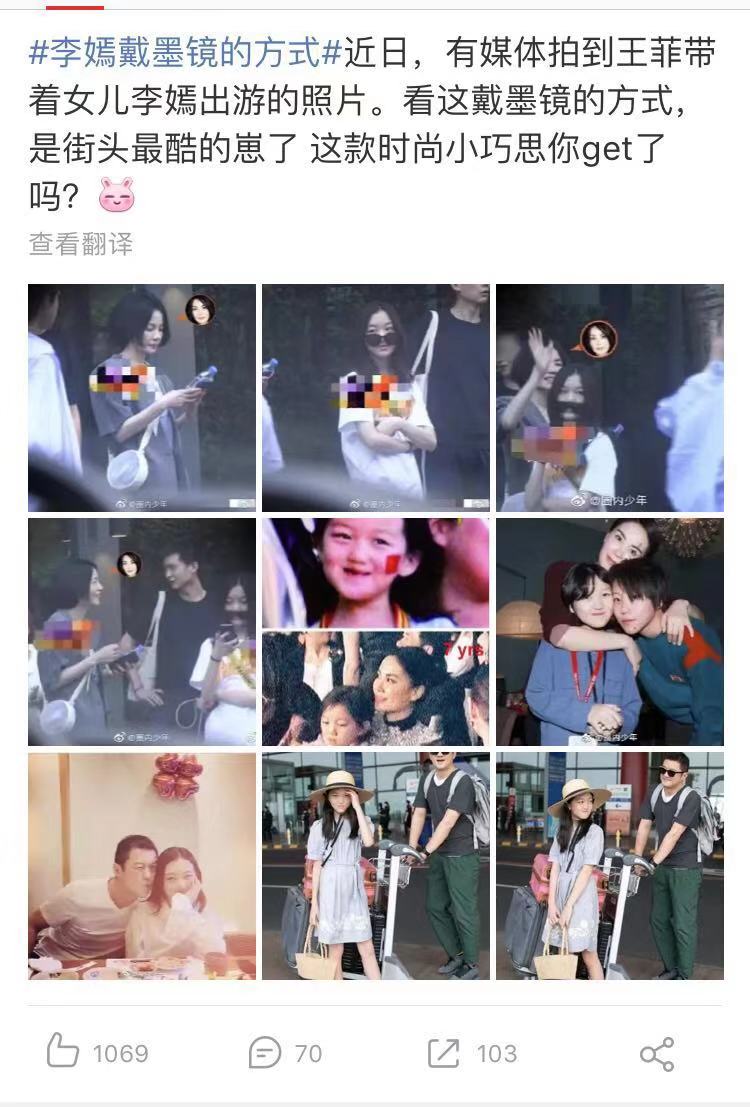View the photo of three people hugging
The width and height of the screenshot is (750, 1107).
pyautogui.click(x=610, y=631)
